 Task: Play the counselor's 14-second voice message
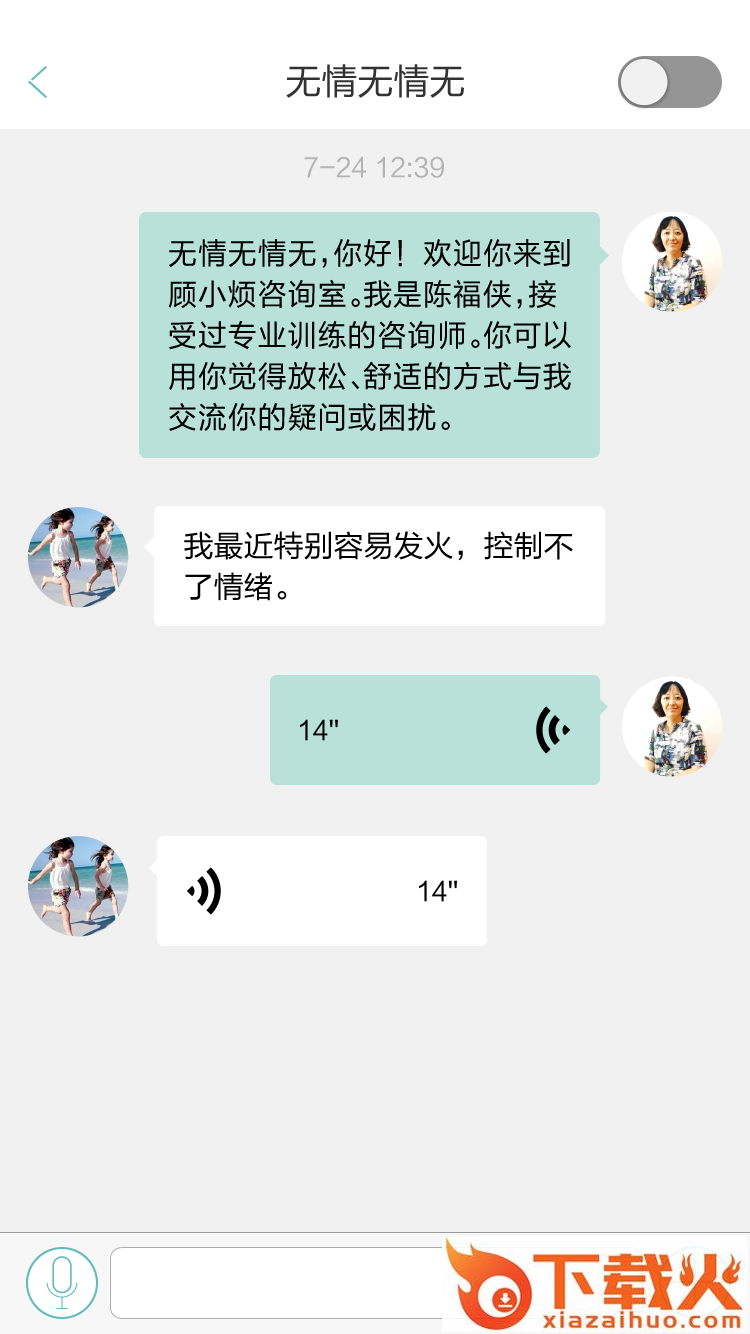click(435, 730)
